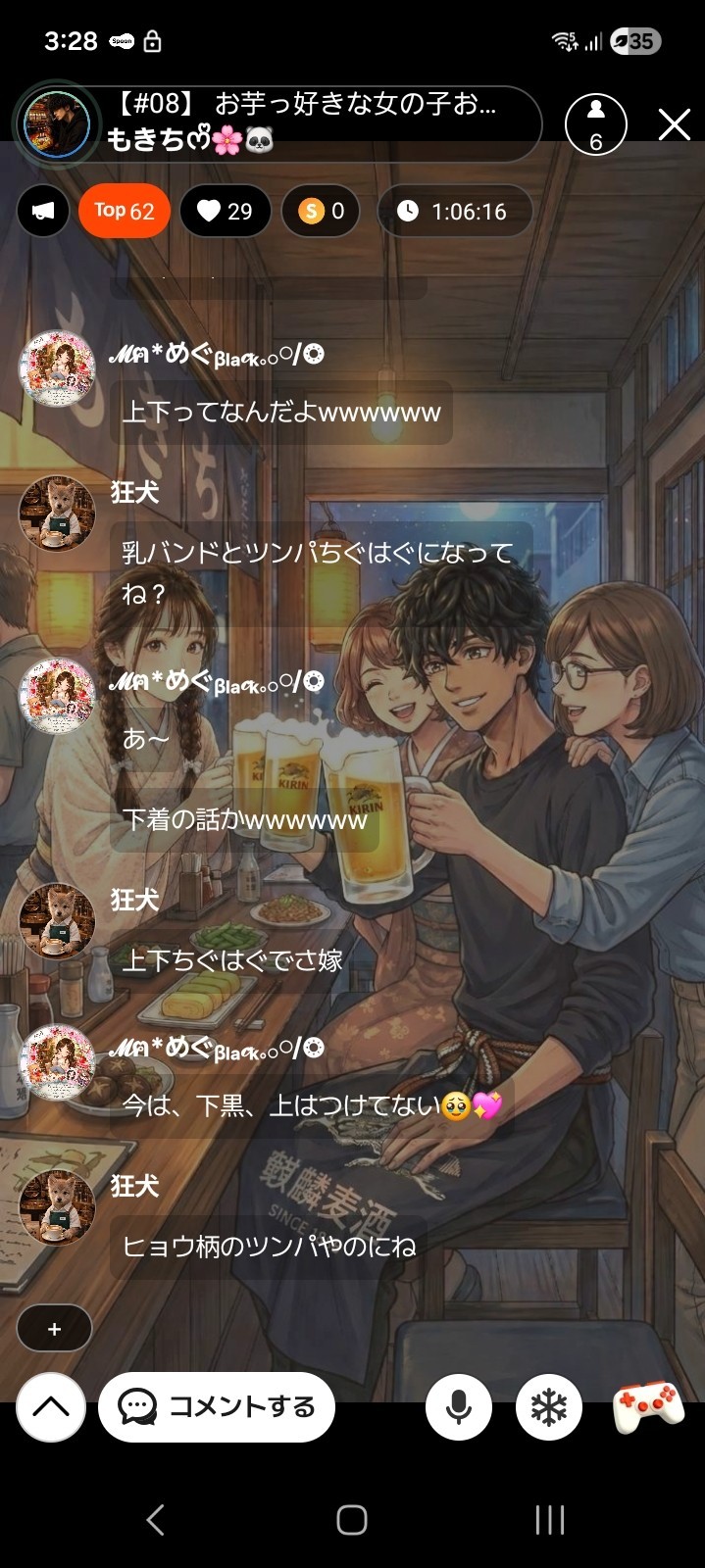705x1568 pixels.
Task: Open めぐ's avatar on 下黒 comment
Action: (x=57, y=1064)
